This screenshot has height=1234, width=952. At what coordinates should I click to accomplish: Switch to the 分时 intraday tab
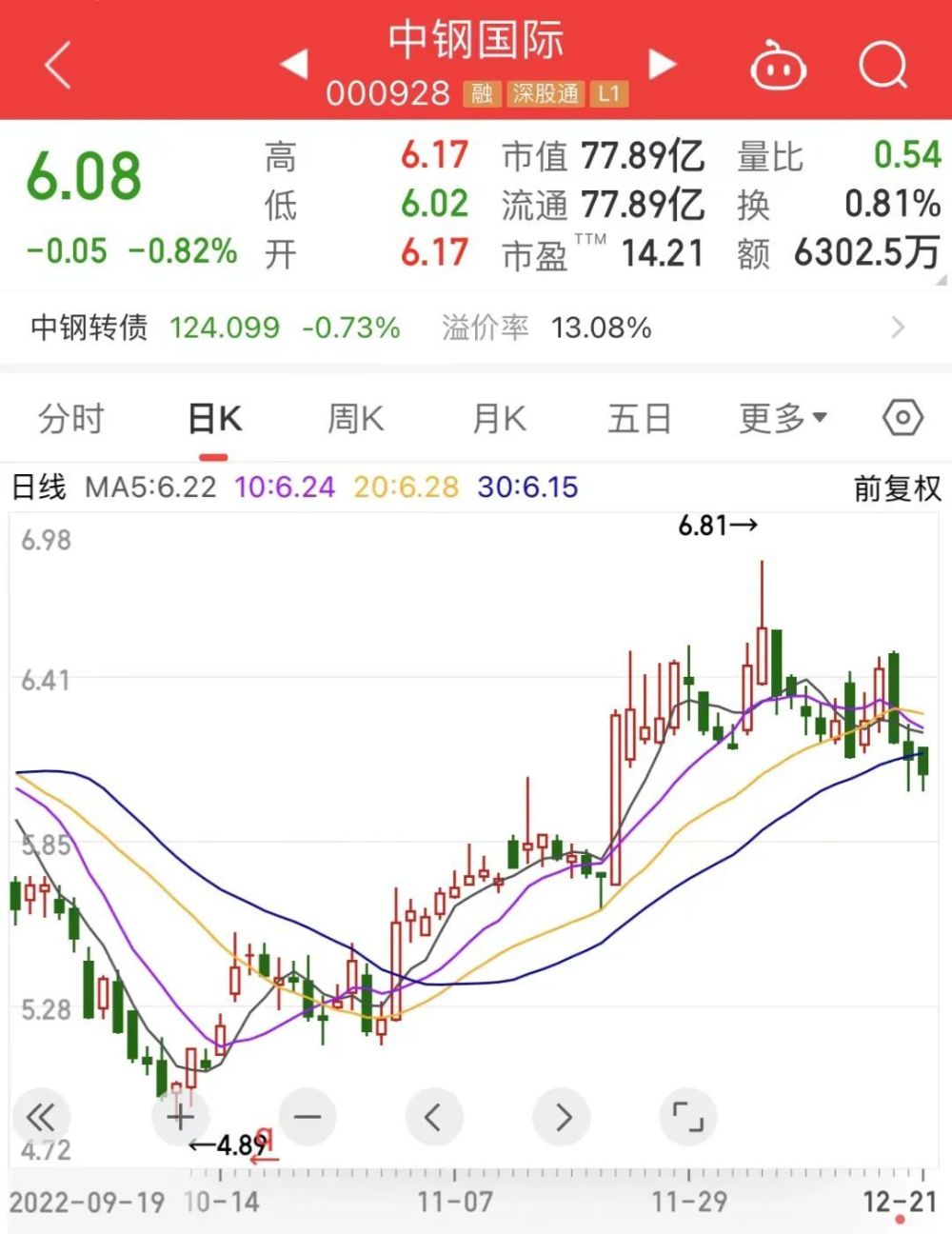69,418
